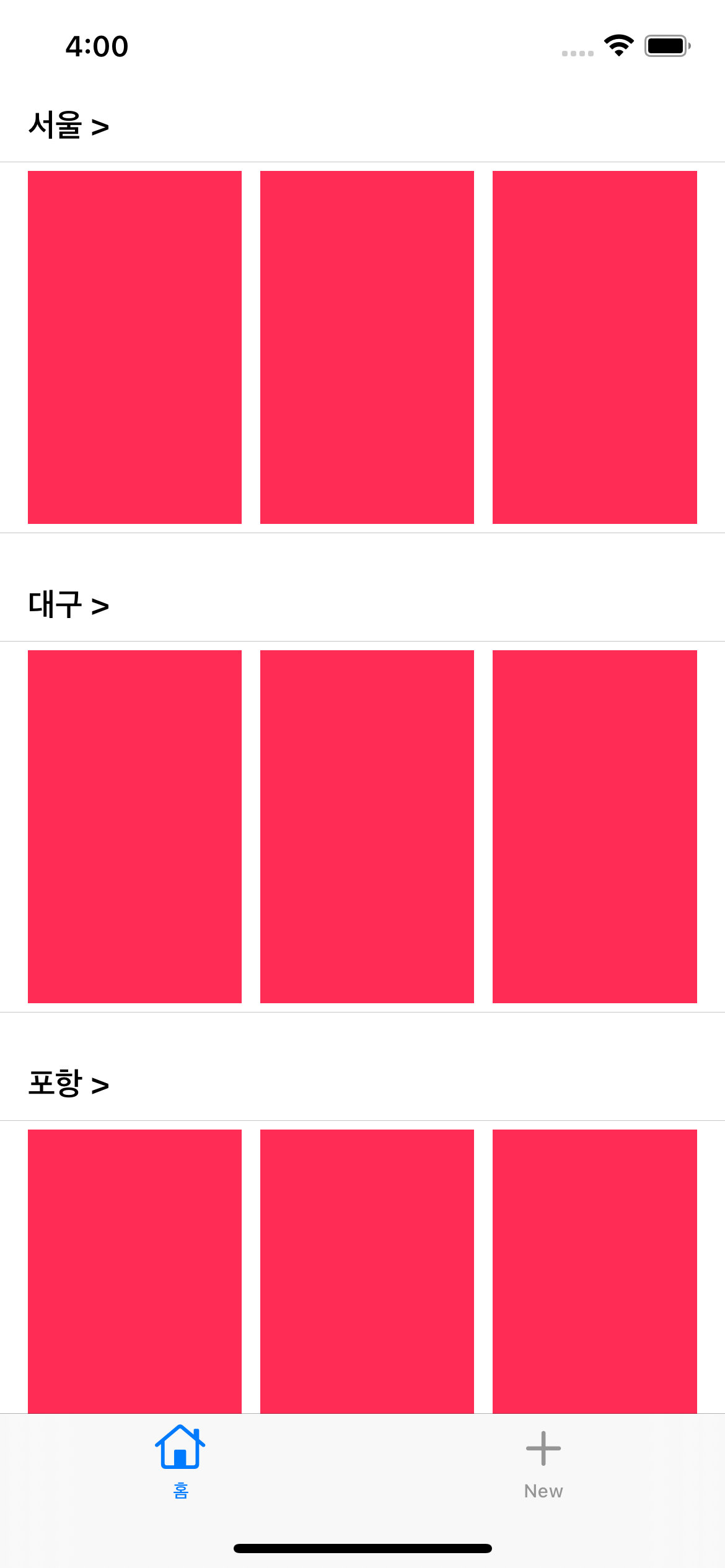Open the middle card in the 서울 row
Viewport: 725px width, 1568px height.
pos(367,347)
